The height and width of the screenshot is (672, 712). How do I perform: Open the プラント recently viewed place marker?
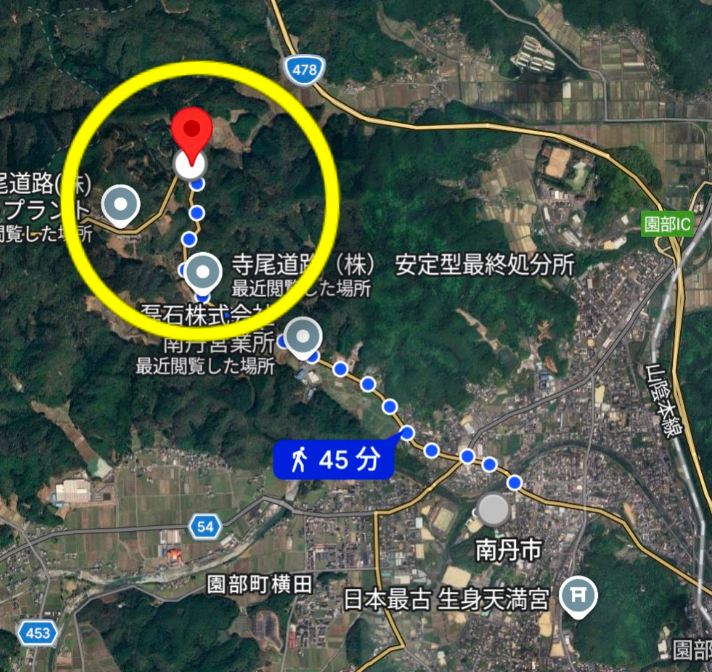[122, 205]
